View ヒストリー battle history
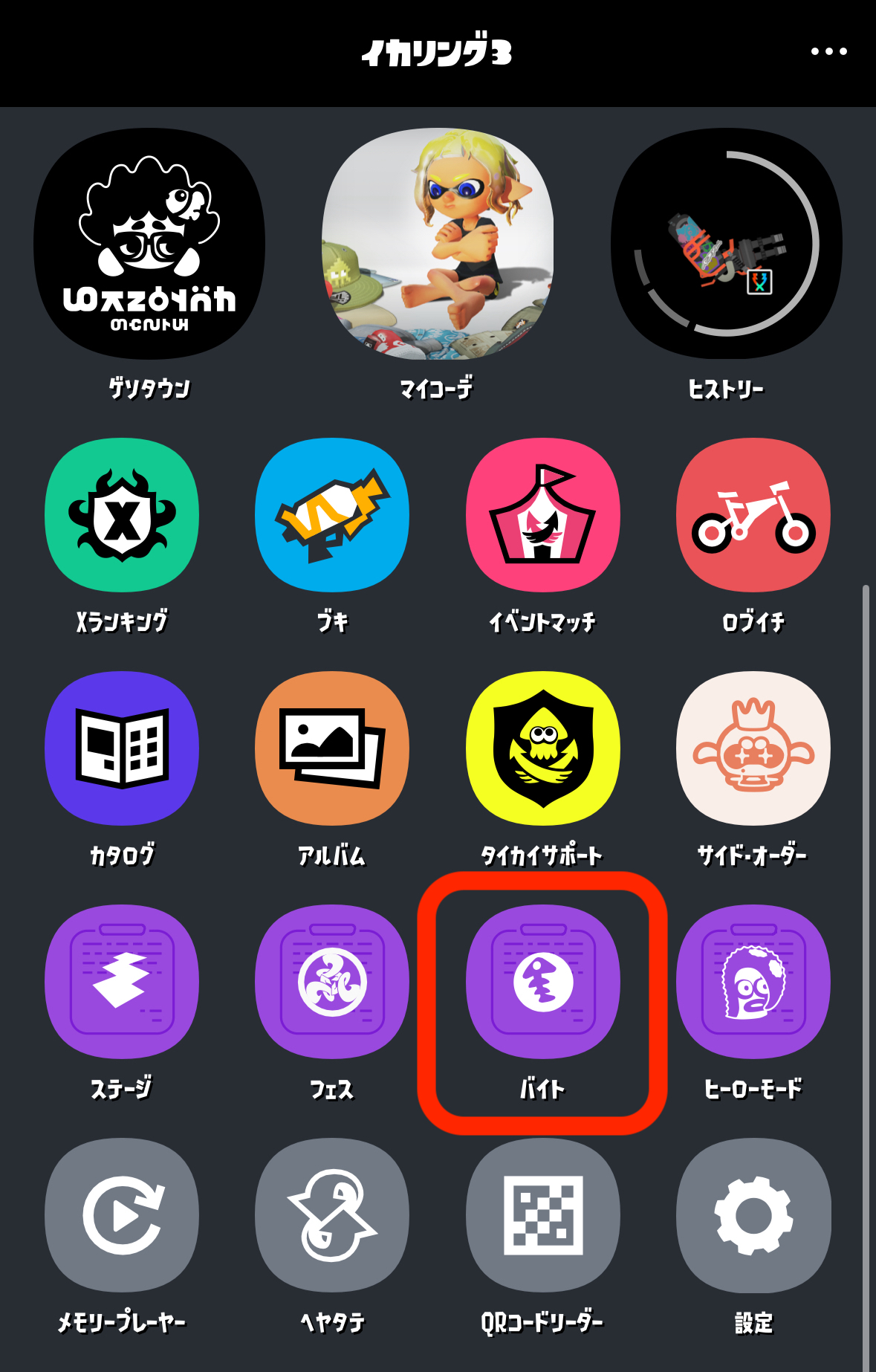This screenshot has width=876, height=1372. 726,244
